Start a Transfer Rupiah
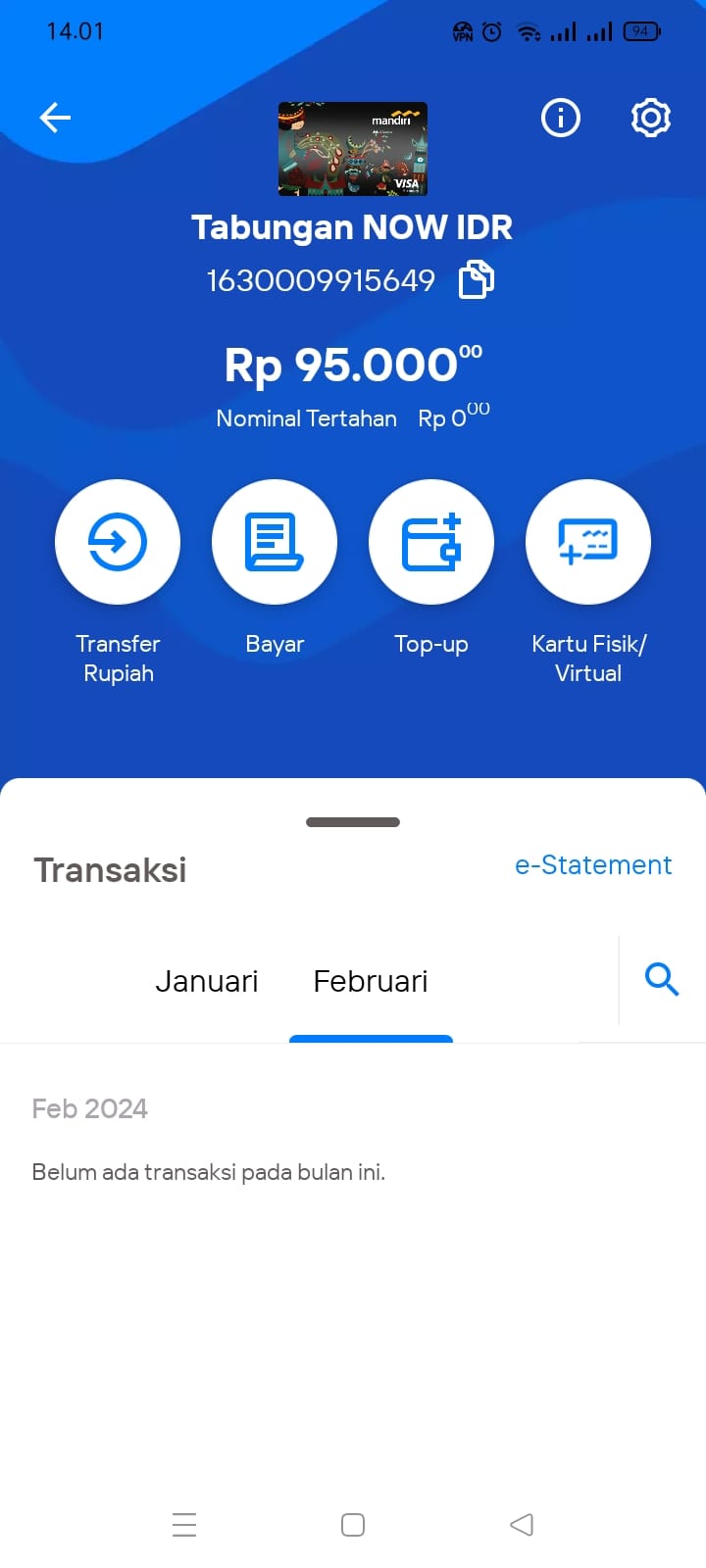Screen dimensions: 706x1568 tap(118, 542)
